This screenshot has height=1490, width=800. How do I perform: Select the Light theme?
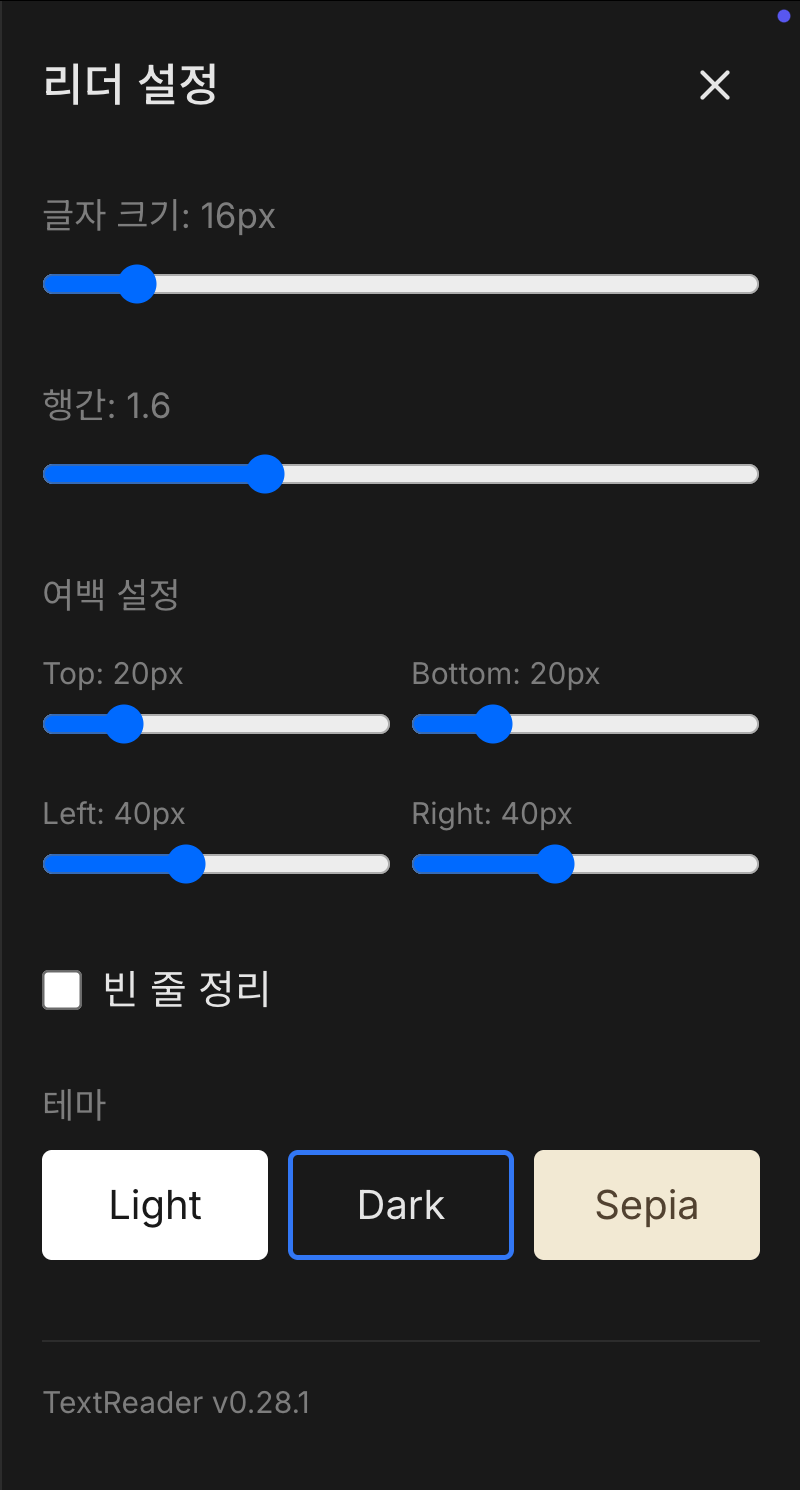click(x=154, y=1204)
